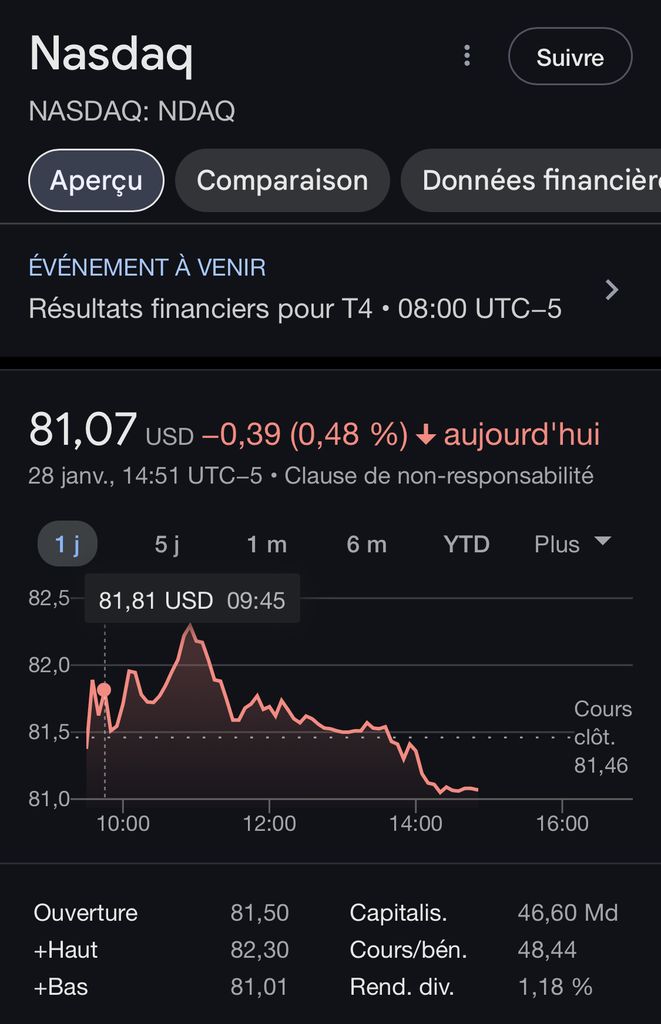The width and height of the screenshot is (661, 1024).
Task: Show the 1 m chart range
Action: pos(266,544)
